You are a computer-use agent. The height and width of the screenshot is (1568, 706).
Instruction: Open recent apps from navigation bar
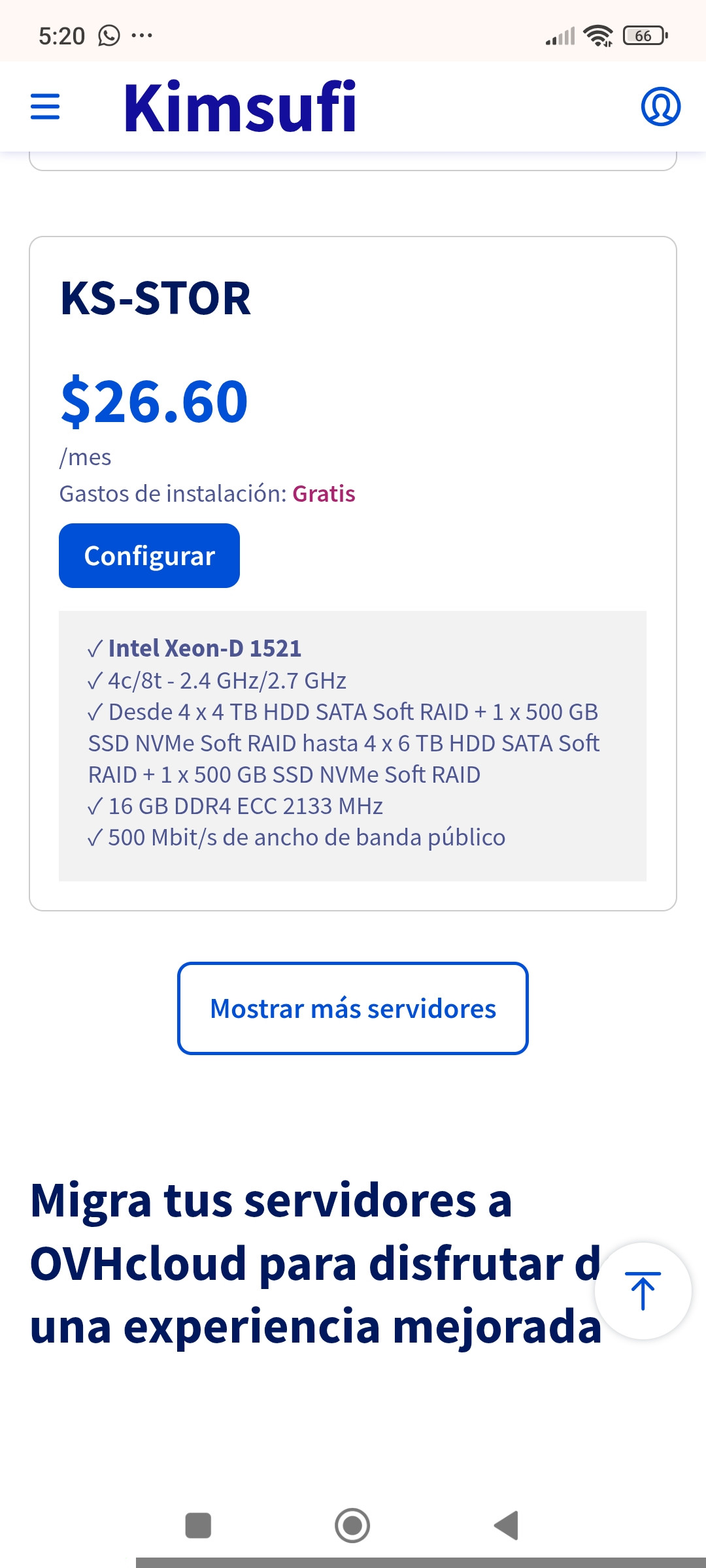click(x=198, y=1526)
